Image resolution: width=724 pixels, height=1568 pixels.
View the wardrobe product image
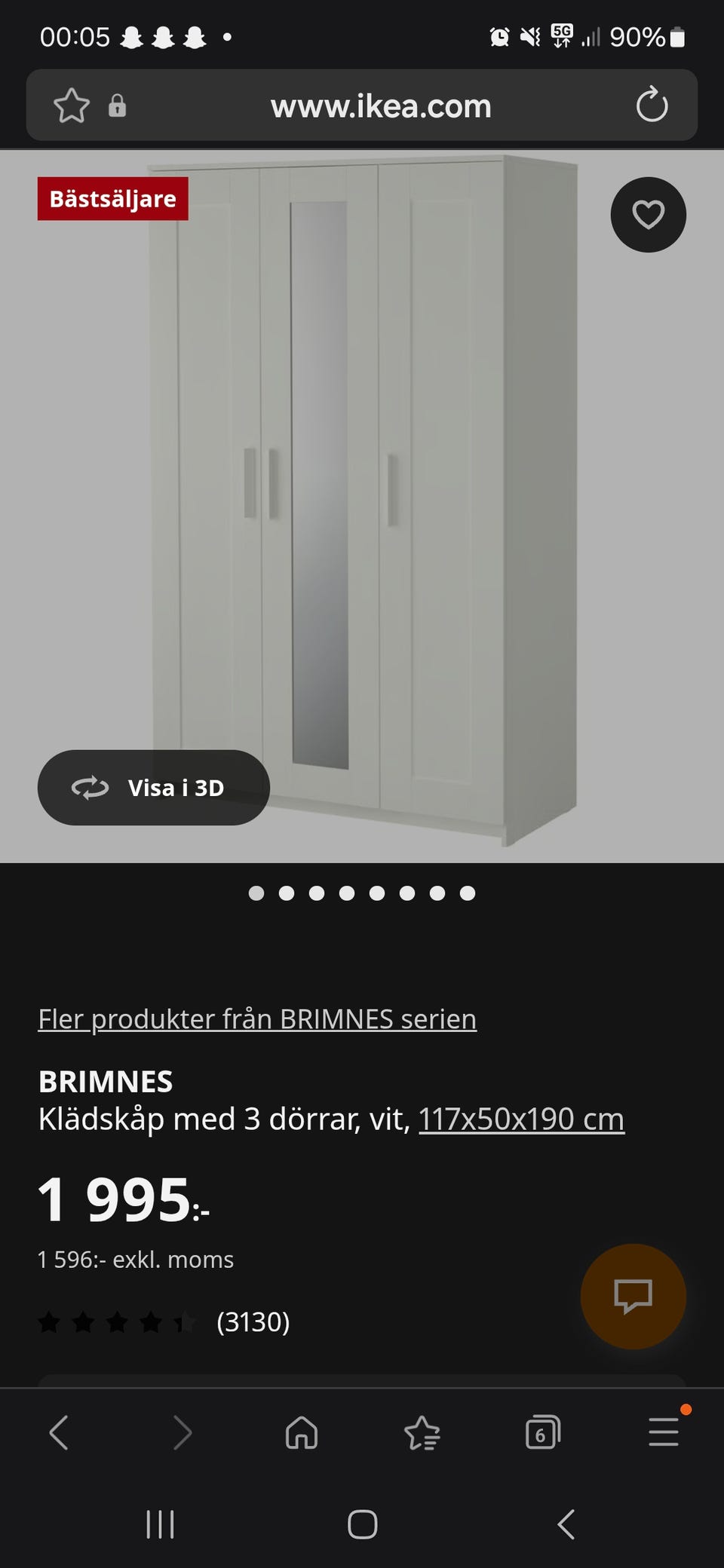coord(362,498)
